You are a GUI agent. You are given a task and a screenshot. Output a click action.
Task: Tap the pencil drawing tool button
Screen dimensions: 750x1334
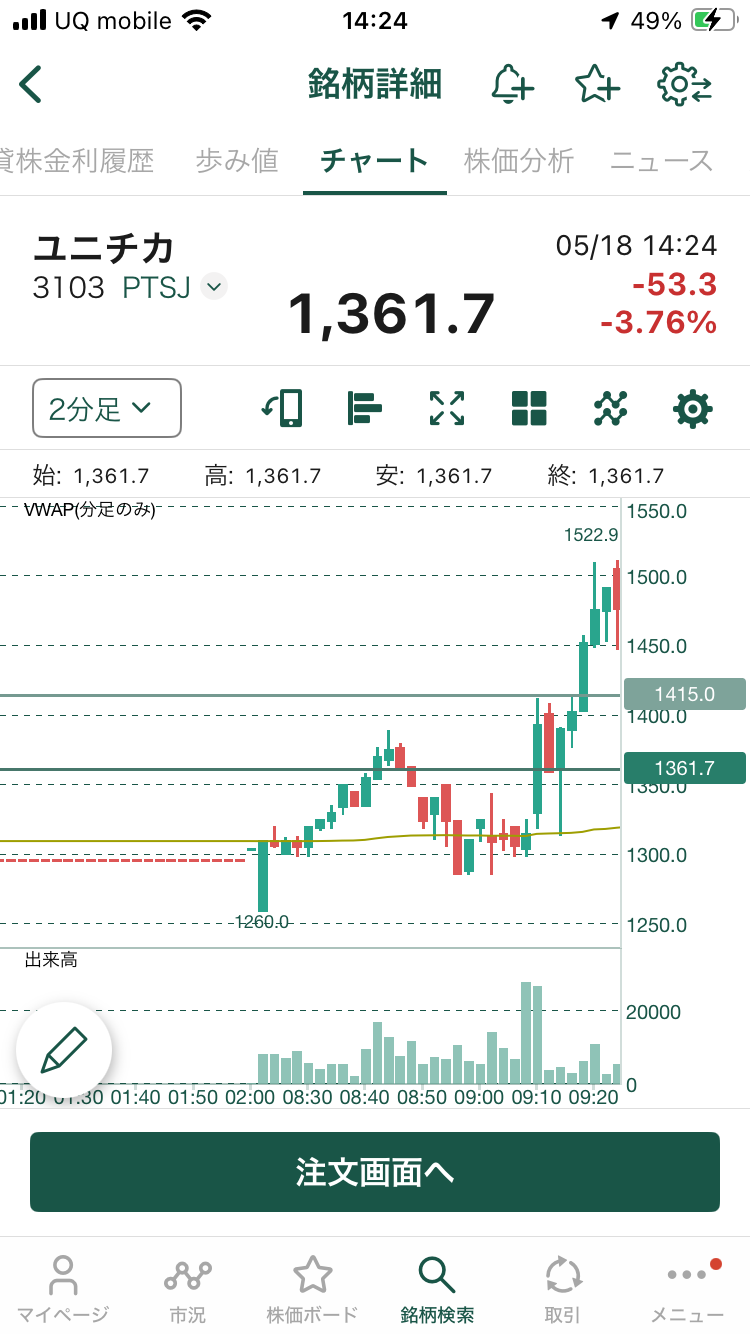[x=64, y=1050]
